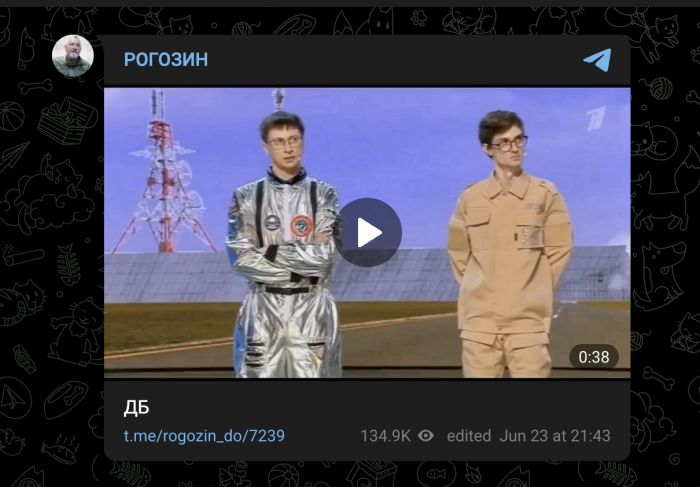Open the t.me/rogozin_do/7239 link
This screenshot has width=700, height=487.
click(x=204, y=436)
